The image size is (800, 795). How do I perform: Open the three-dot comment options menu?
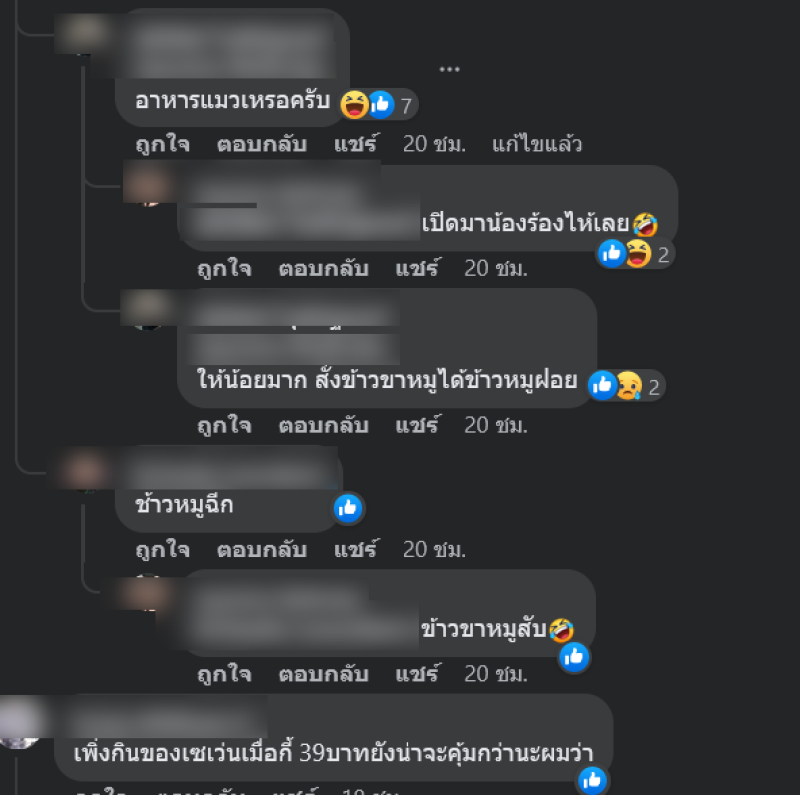point(449,69)
